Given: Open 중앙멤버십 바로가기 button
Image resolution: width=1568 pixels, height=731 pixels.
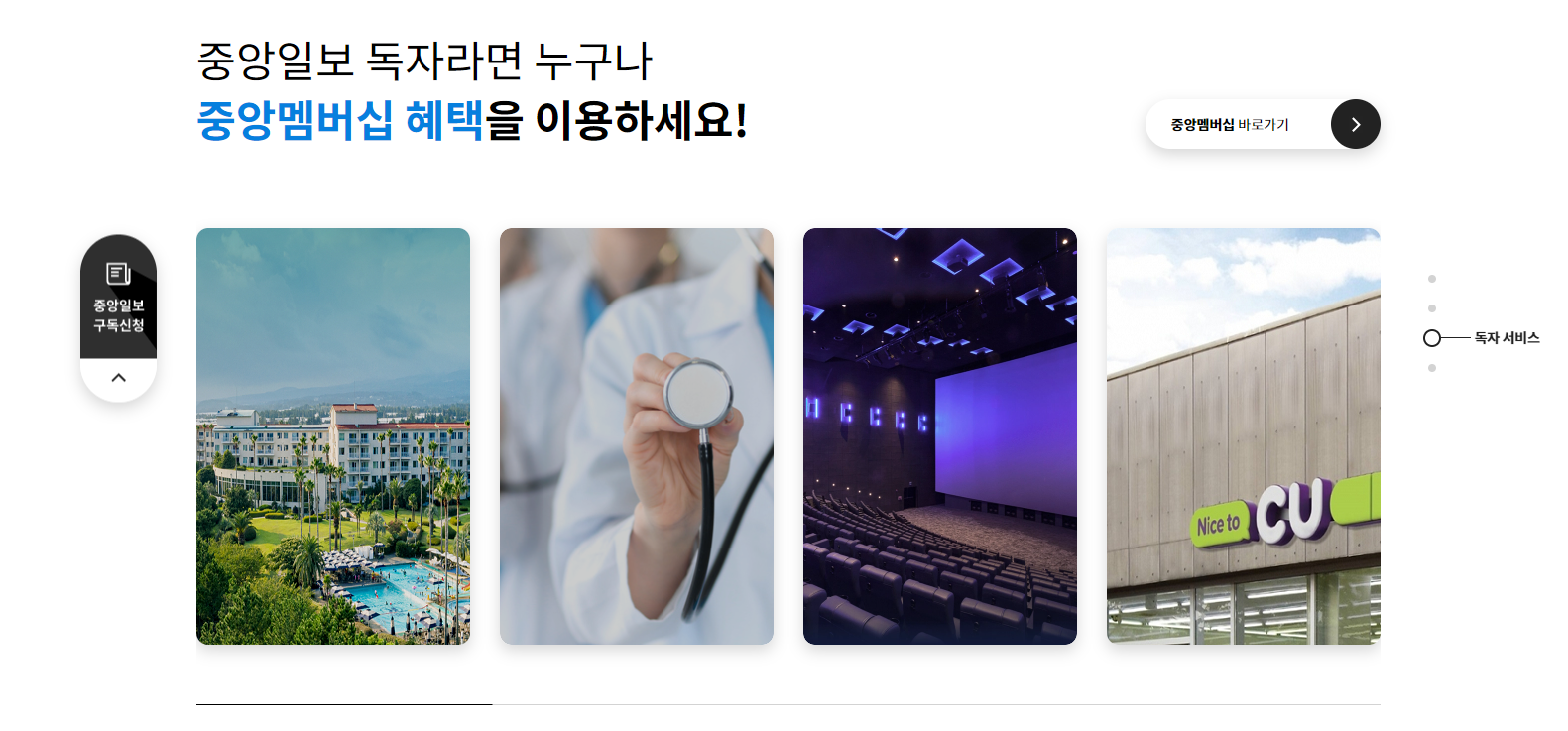Looking at the screenshot, I should 1262,124.
